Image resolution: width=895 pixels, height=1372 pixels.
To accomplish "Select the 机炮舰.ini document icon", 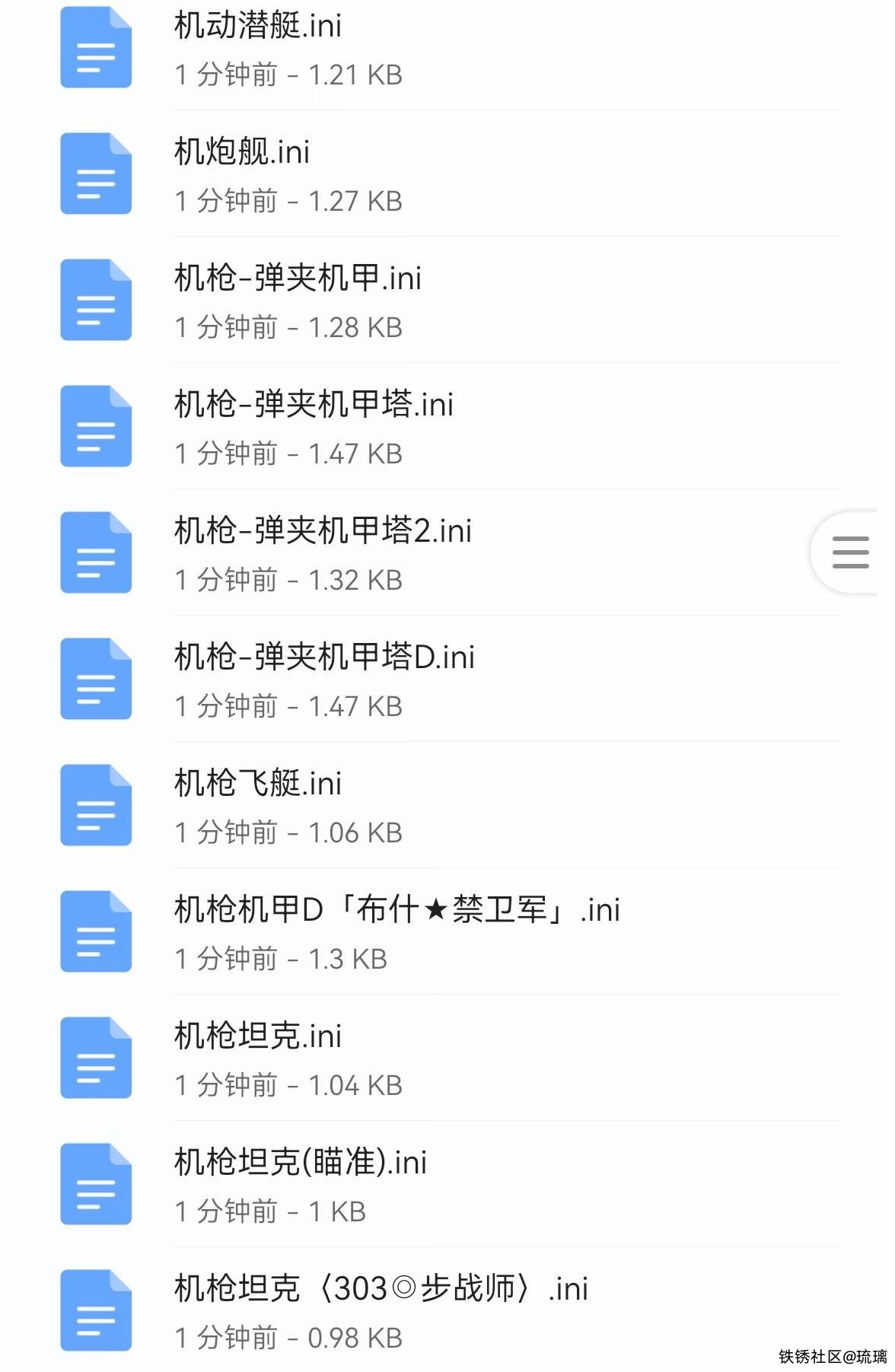I will [95, 173].
